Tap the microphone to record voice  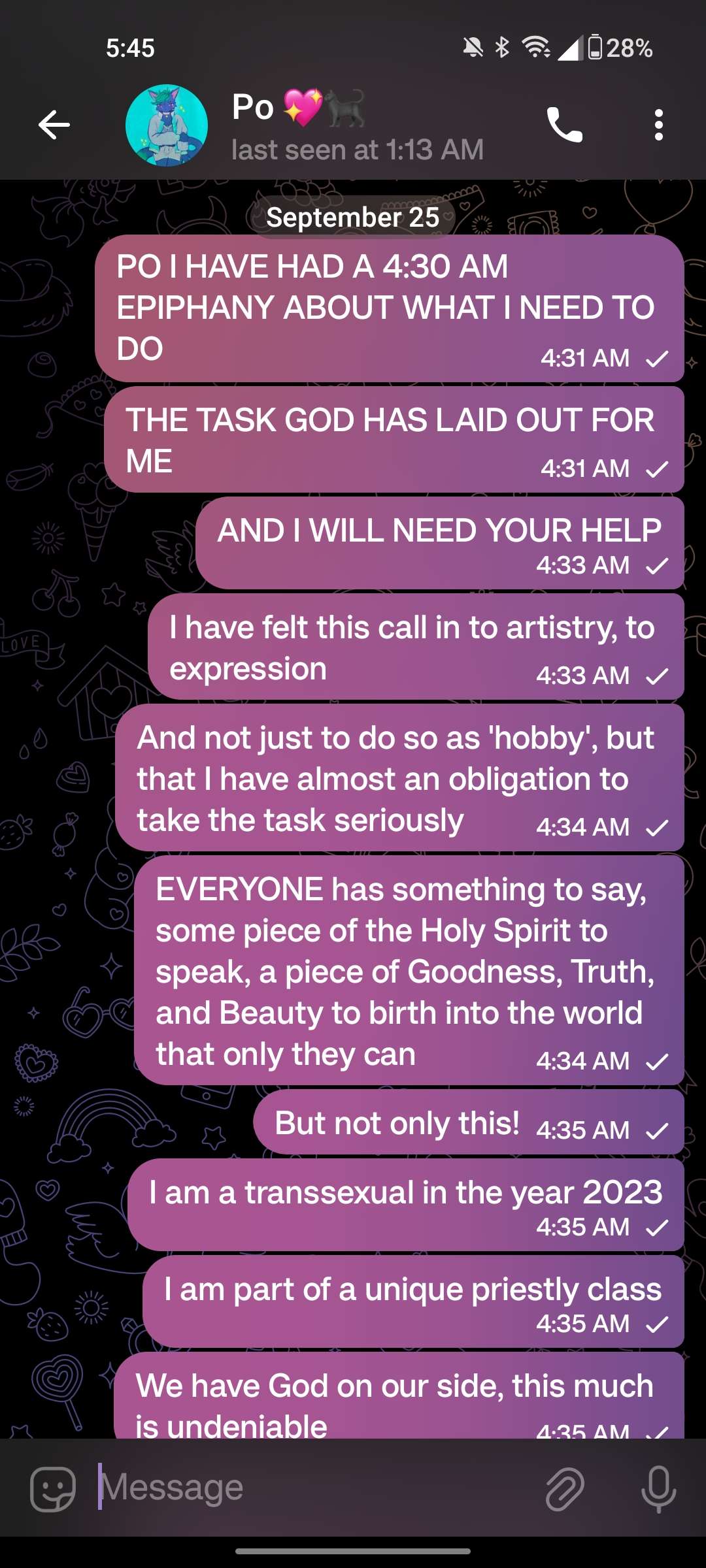[x=658, y=1489]
